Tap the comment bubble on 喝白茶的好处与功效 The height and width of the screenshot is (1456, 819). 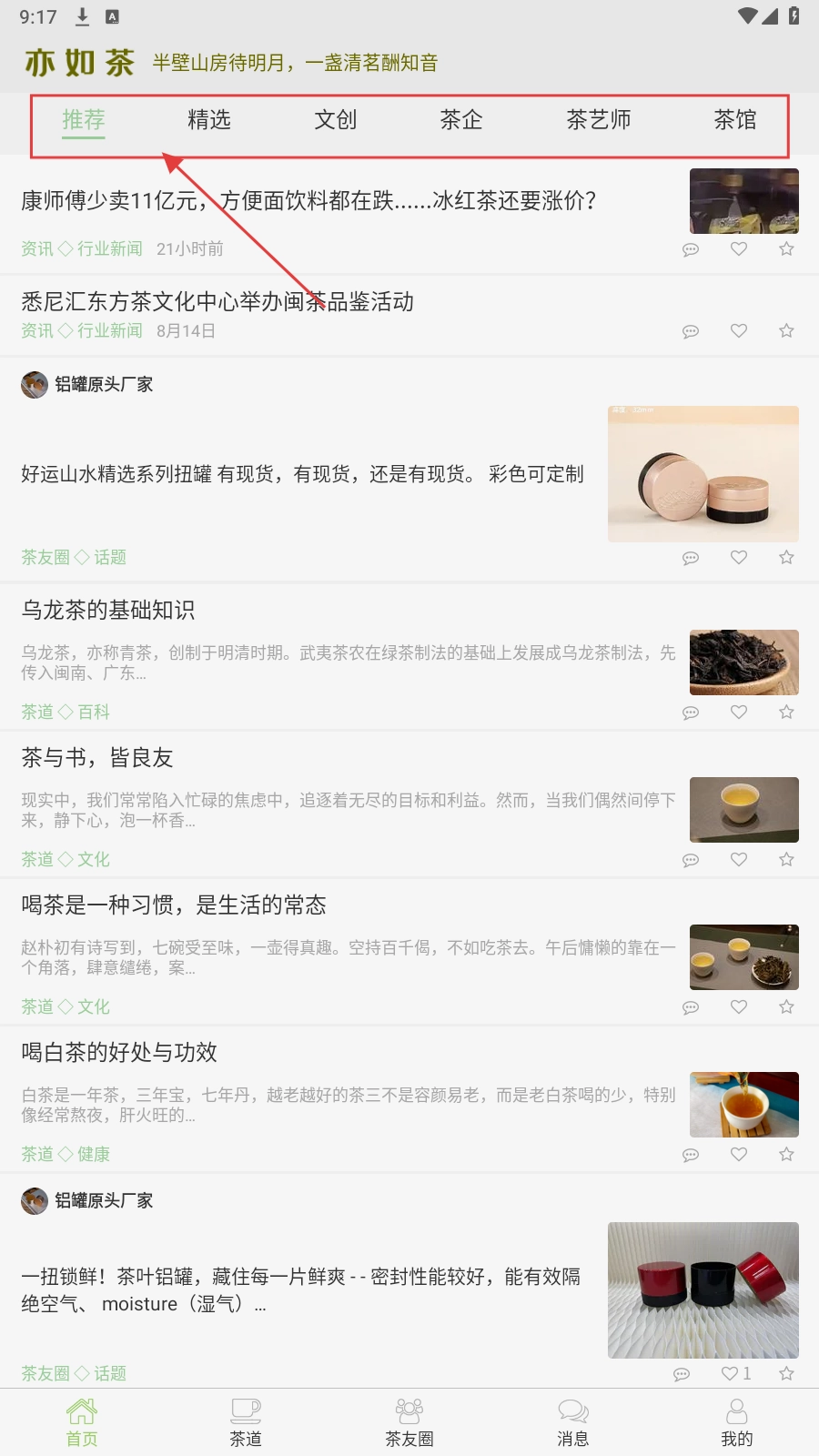pos(691,1154)
